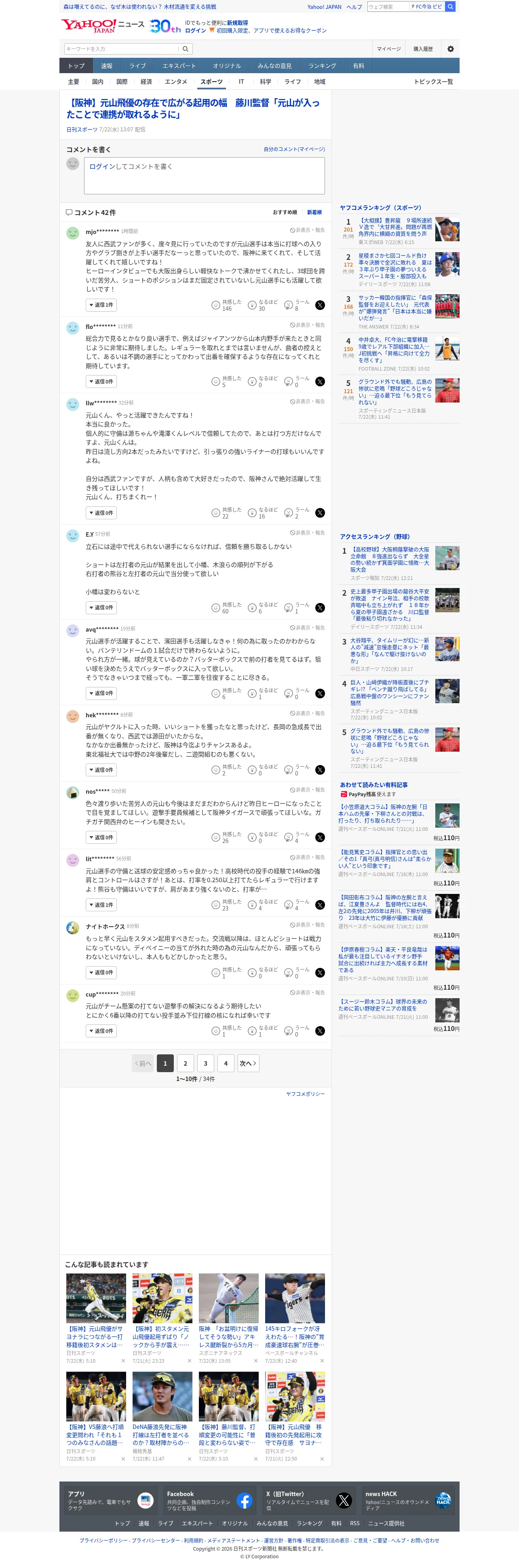This screenshot has height=1568, width=519.
Task: Dismiss the 145キロフォーク recommended article
Action: tap(322, 1360)
